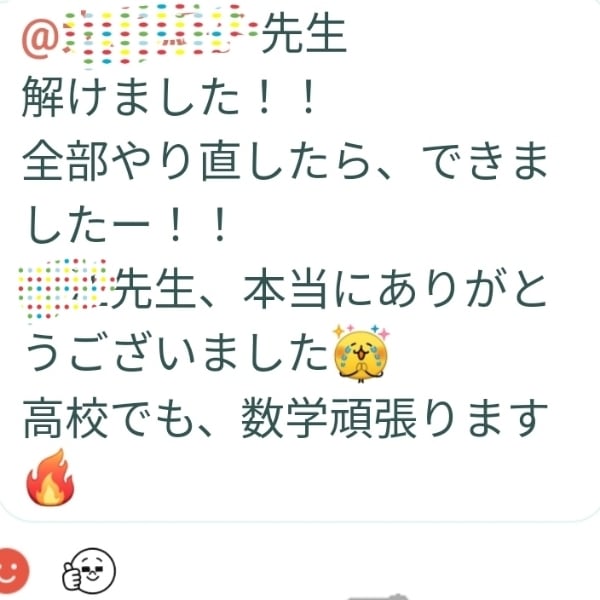
Task: Tap the thumbs-up reaction below the message
Action: 89,570
